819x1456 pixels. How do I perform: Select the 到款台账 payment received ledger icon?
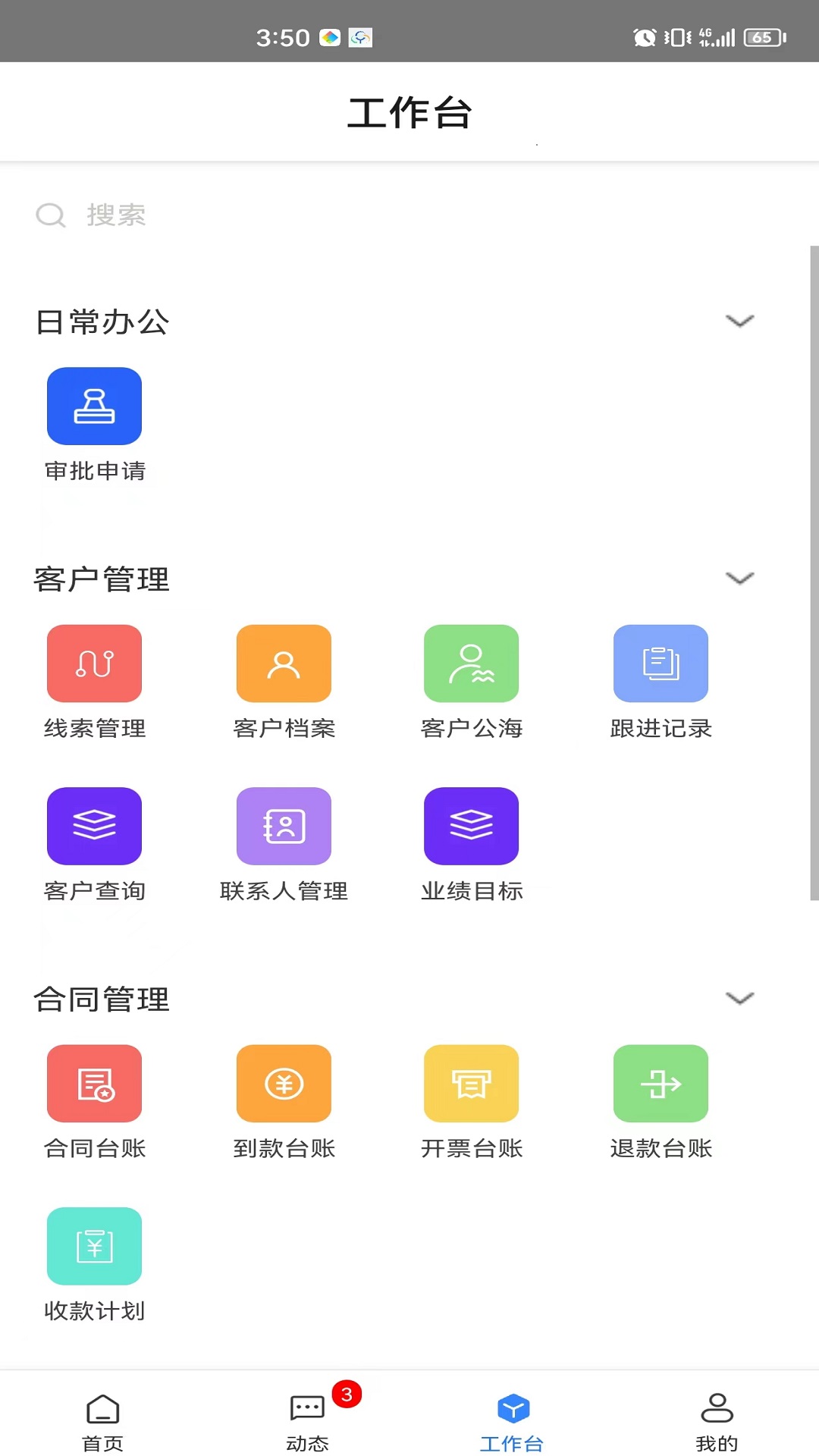283,1083
